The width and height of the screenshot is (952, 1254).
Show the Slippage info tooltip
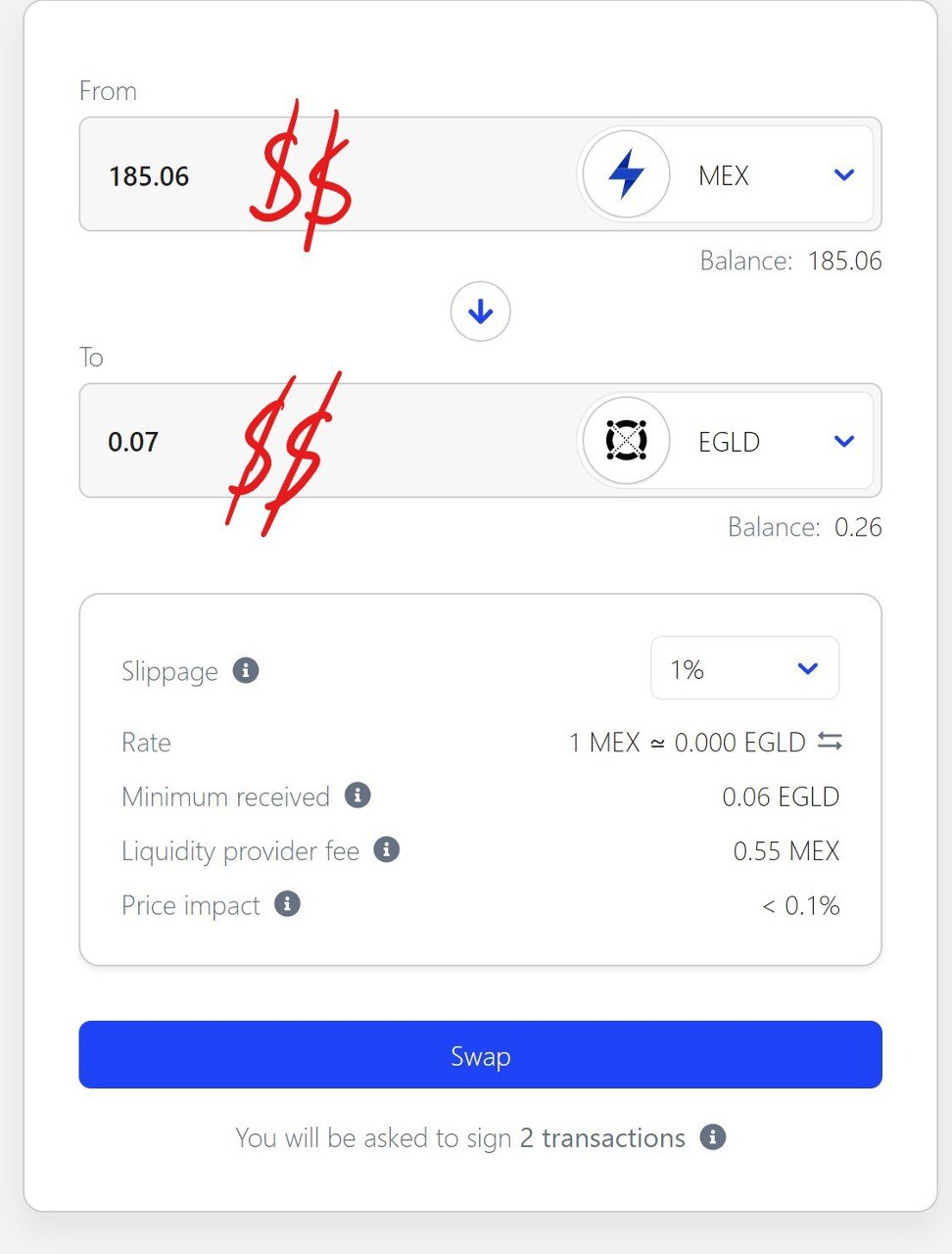click(x=246, y=671)
